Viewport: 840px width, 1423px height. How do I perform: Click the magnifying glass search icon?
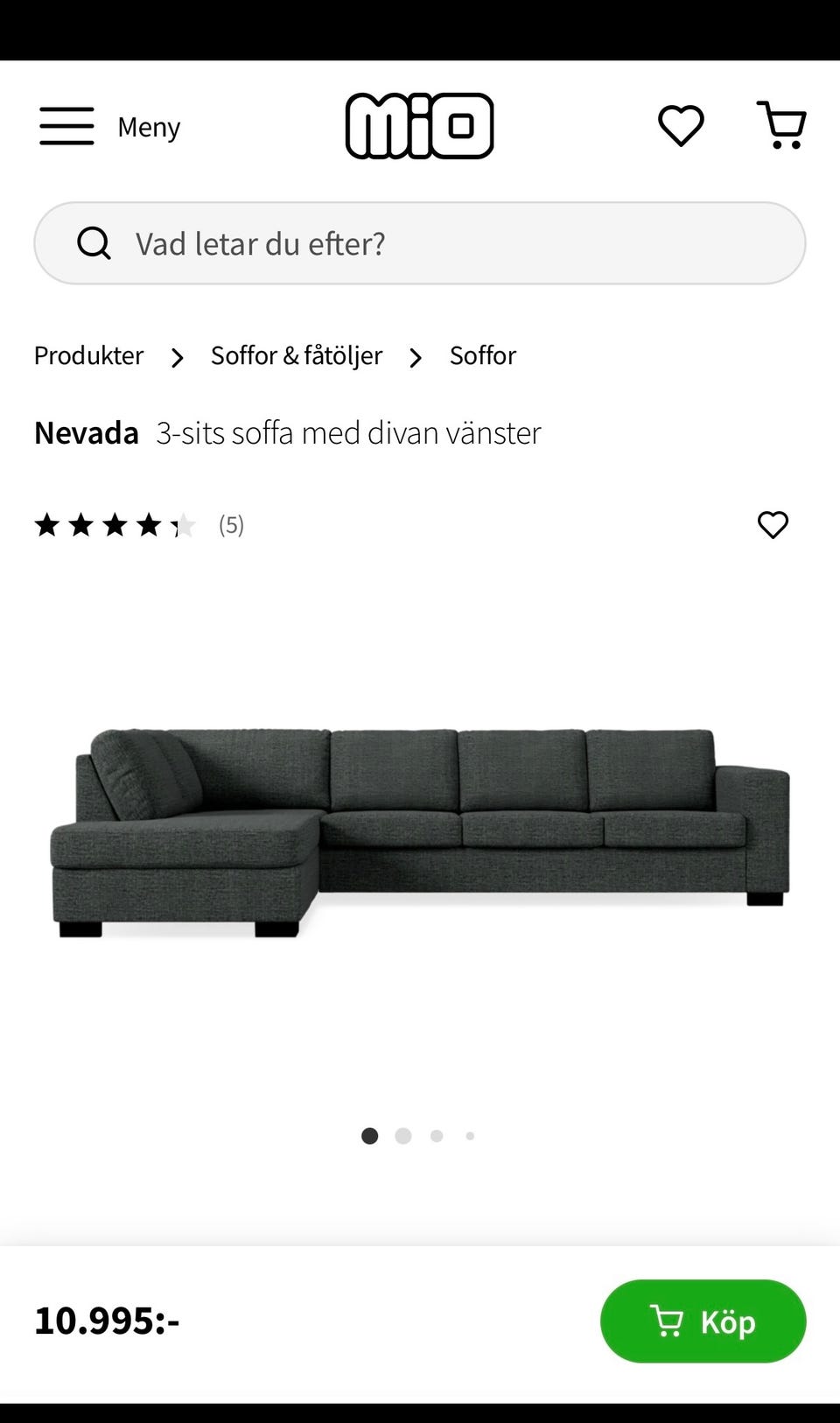click(93, 242)
